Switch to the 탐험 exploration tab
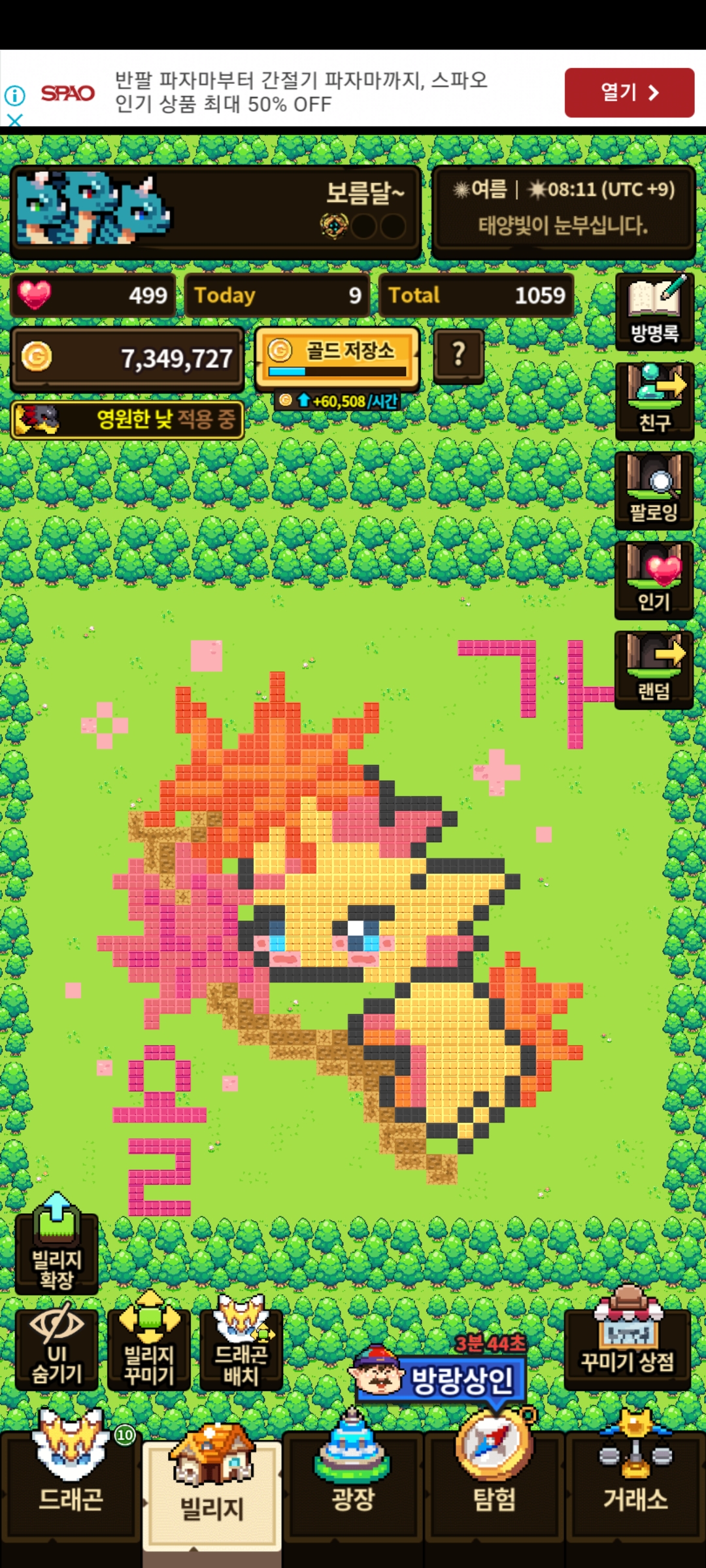 [494, 1483]
